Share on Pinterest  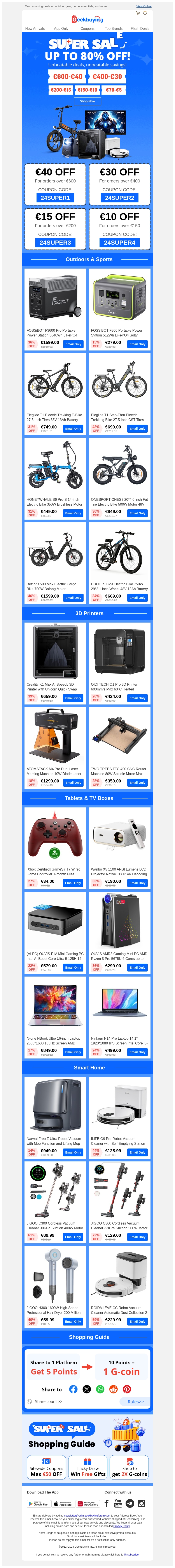point(127,1390)
